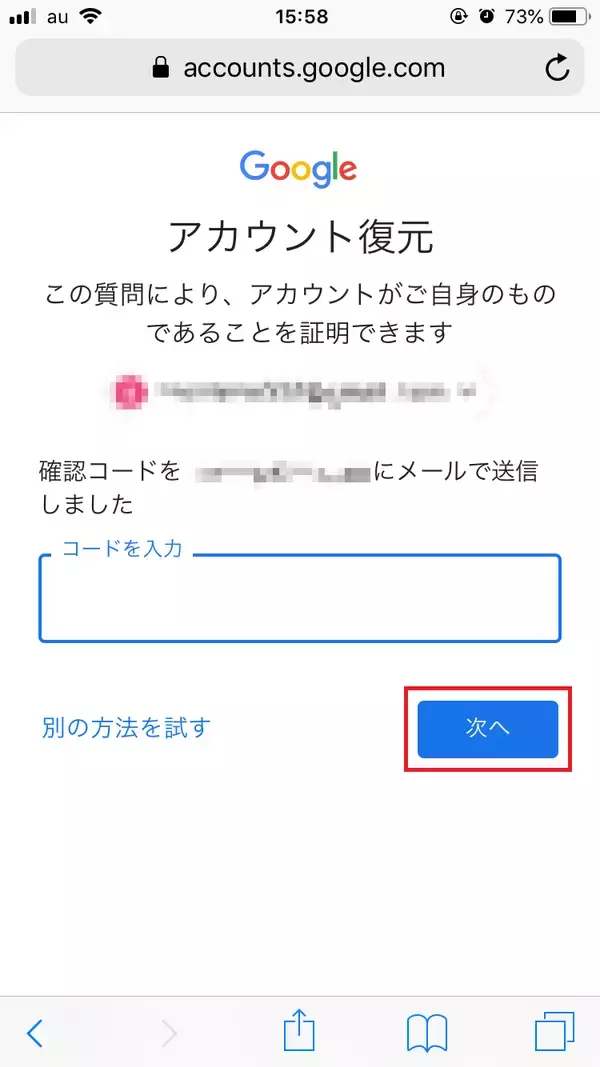The width and height of the screenshot is (600, 1067).
Task: Show all open Safari tabs
Action: [555, 1033]
